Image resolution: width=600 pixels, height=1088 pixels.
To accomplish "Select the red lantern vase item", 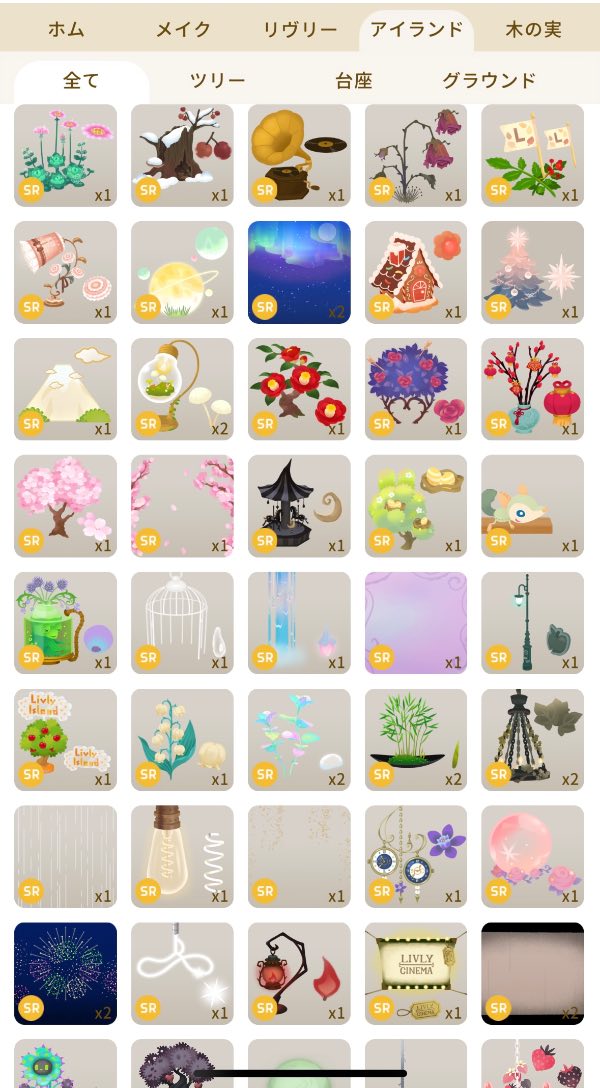I will pos(532,389).
